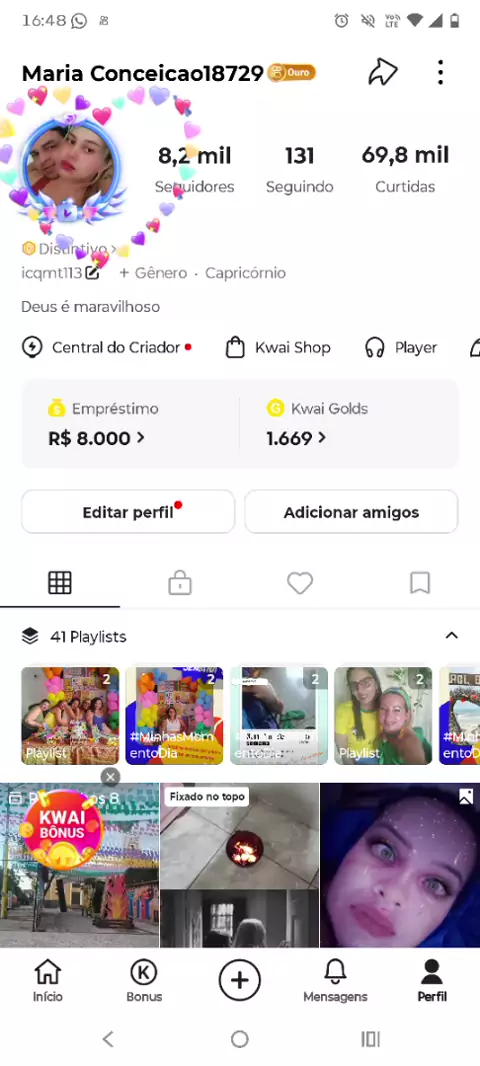This screenshot has height=1066, width=480.
Task: Tap Adicionar amigos button
Action: pos(352,512)
